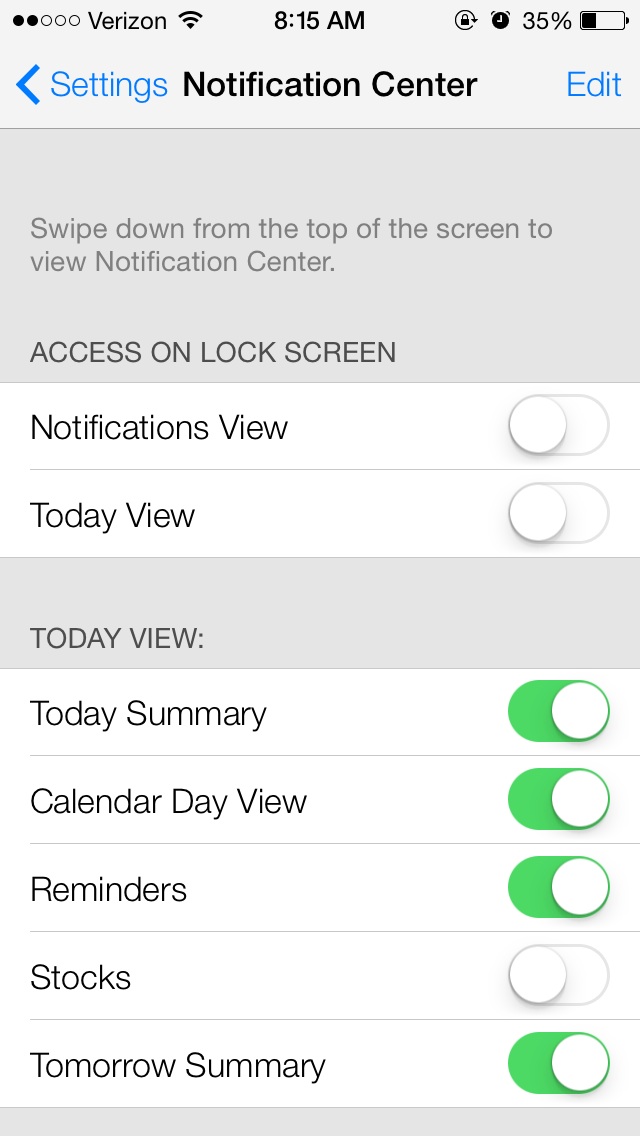Go back to Settings
Image resolution: width=640 pixels, height=1136 pixels.
click(92, 85)
